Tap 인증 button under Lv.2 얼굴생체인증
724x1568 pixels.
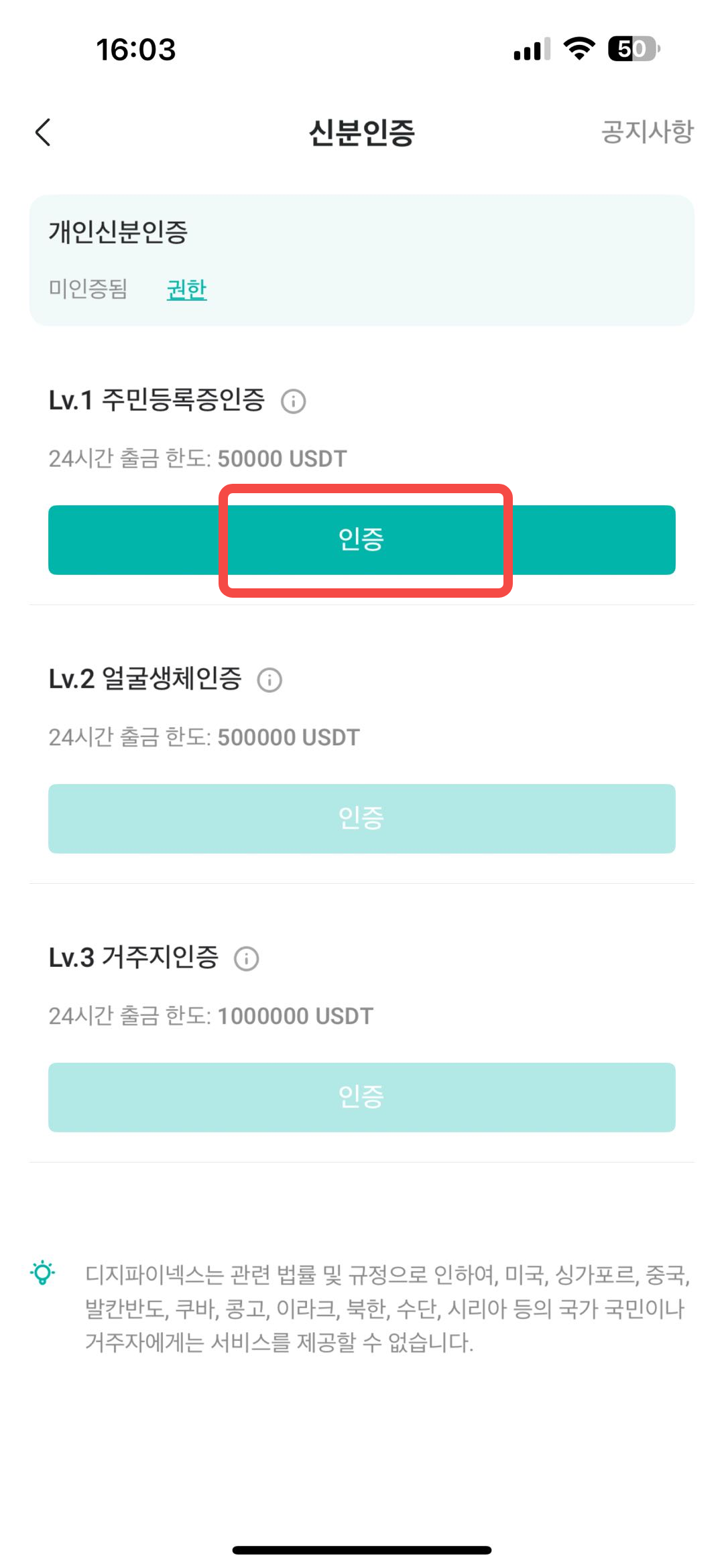coord(362,819)
